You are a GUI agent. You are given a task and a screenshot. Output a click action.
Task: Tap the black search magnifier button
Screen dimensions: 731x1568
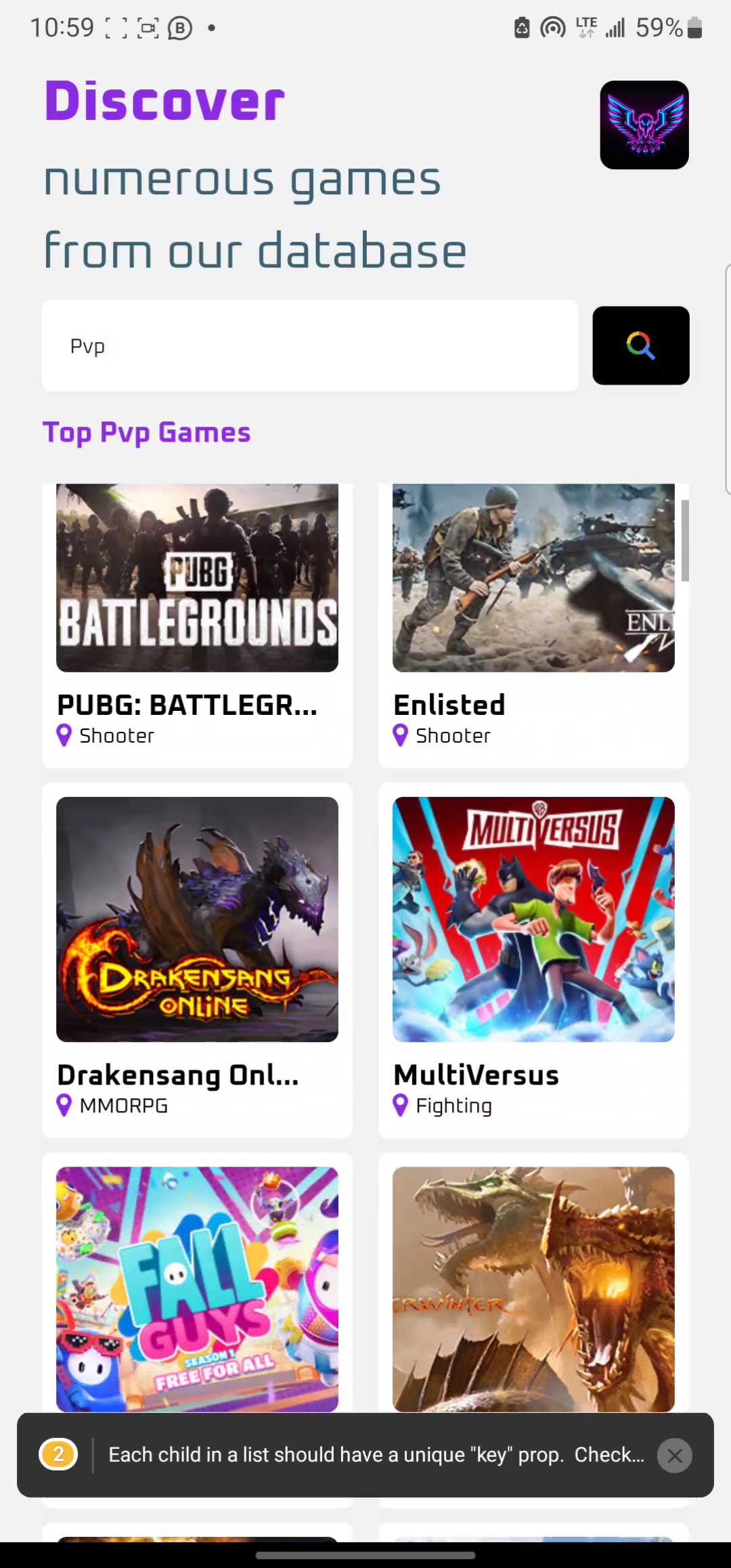640,346
